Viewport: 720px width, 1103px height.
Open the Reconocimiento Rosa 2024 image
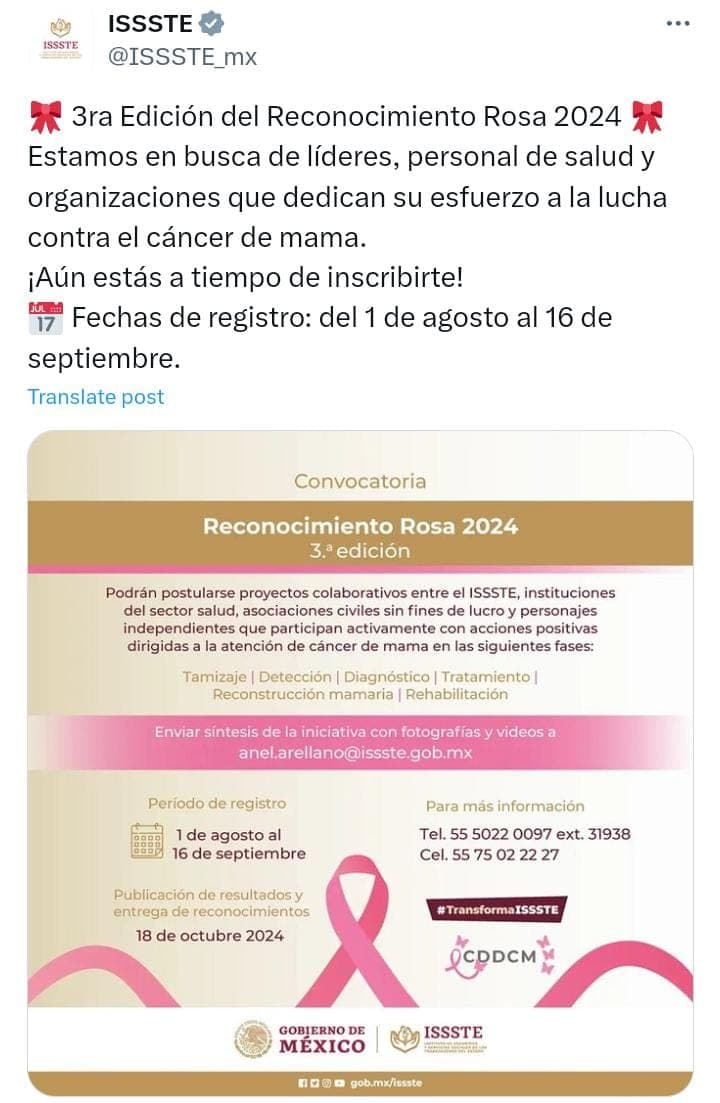(360, 762)
